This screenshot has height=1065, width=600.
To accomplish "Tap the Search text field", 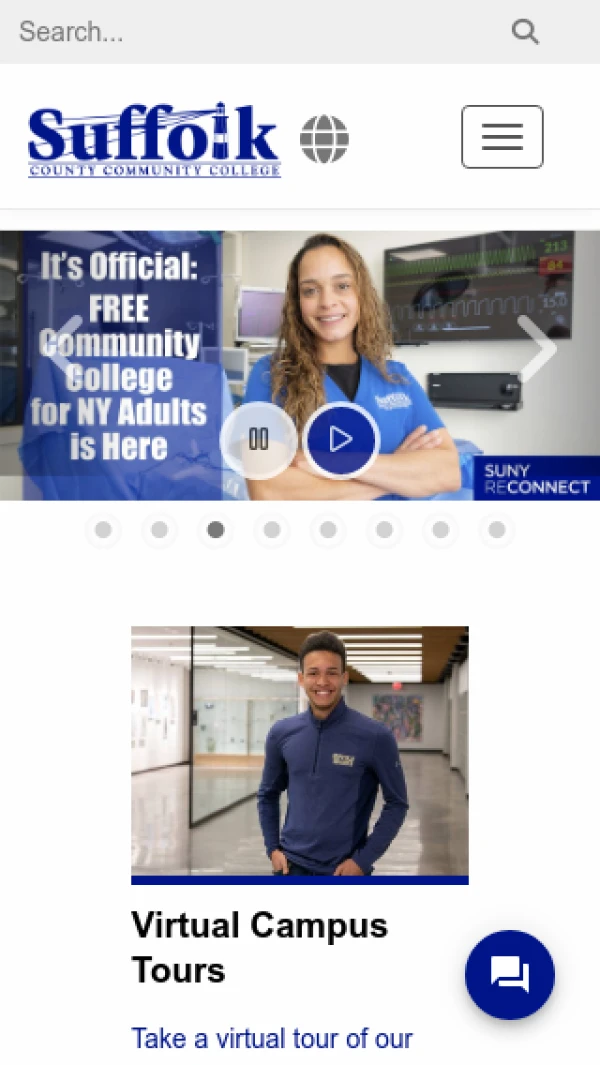I will [250, 32].
